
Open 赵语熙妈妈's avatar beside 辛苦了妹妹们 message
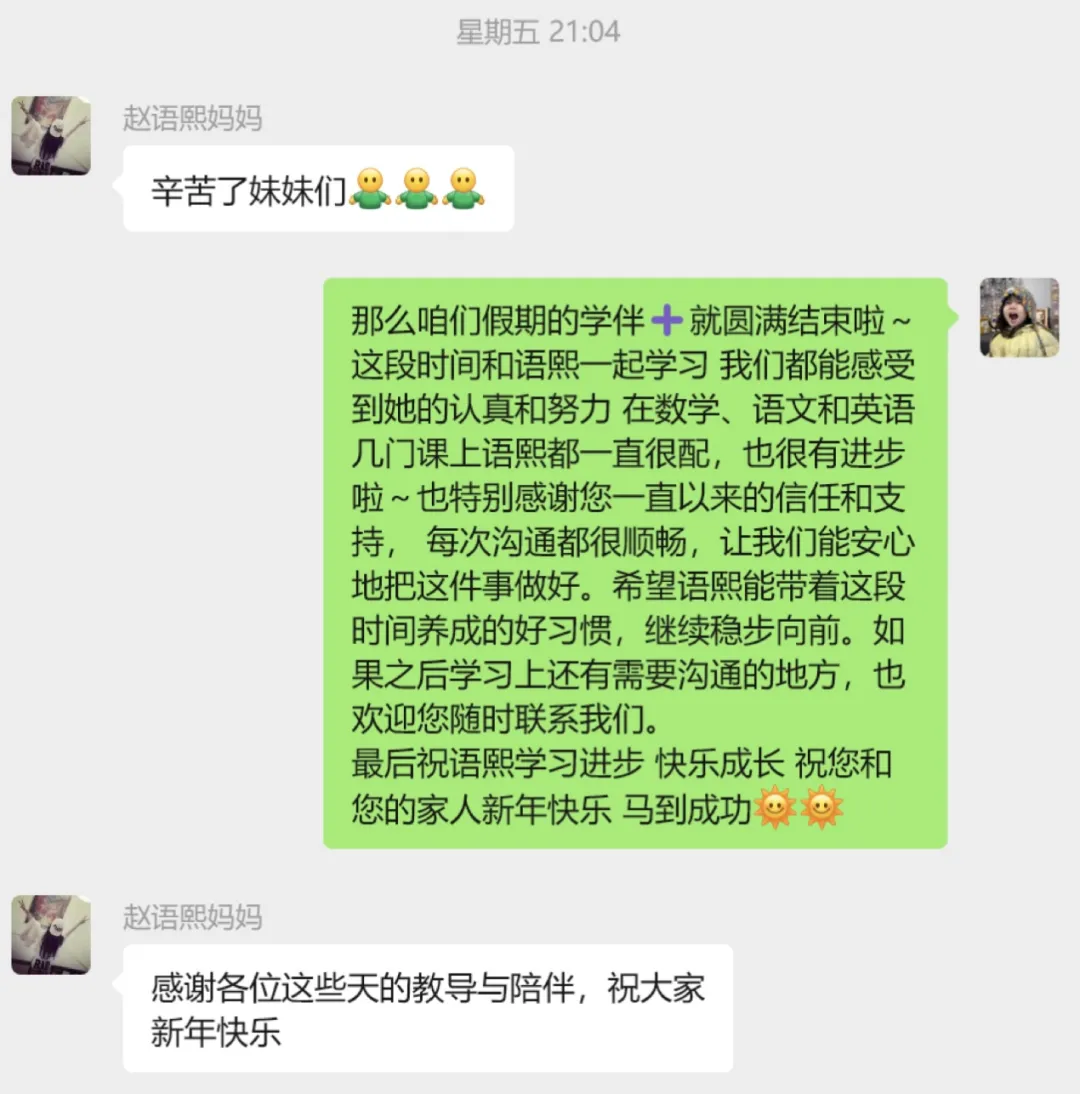click(x=51, y=136)
